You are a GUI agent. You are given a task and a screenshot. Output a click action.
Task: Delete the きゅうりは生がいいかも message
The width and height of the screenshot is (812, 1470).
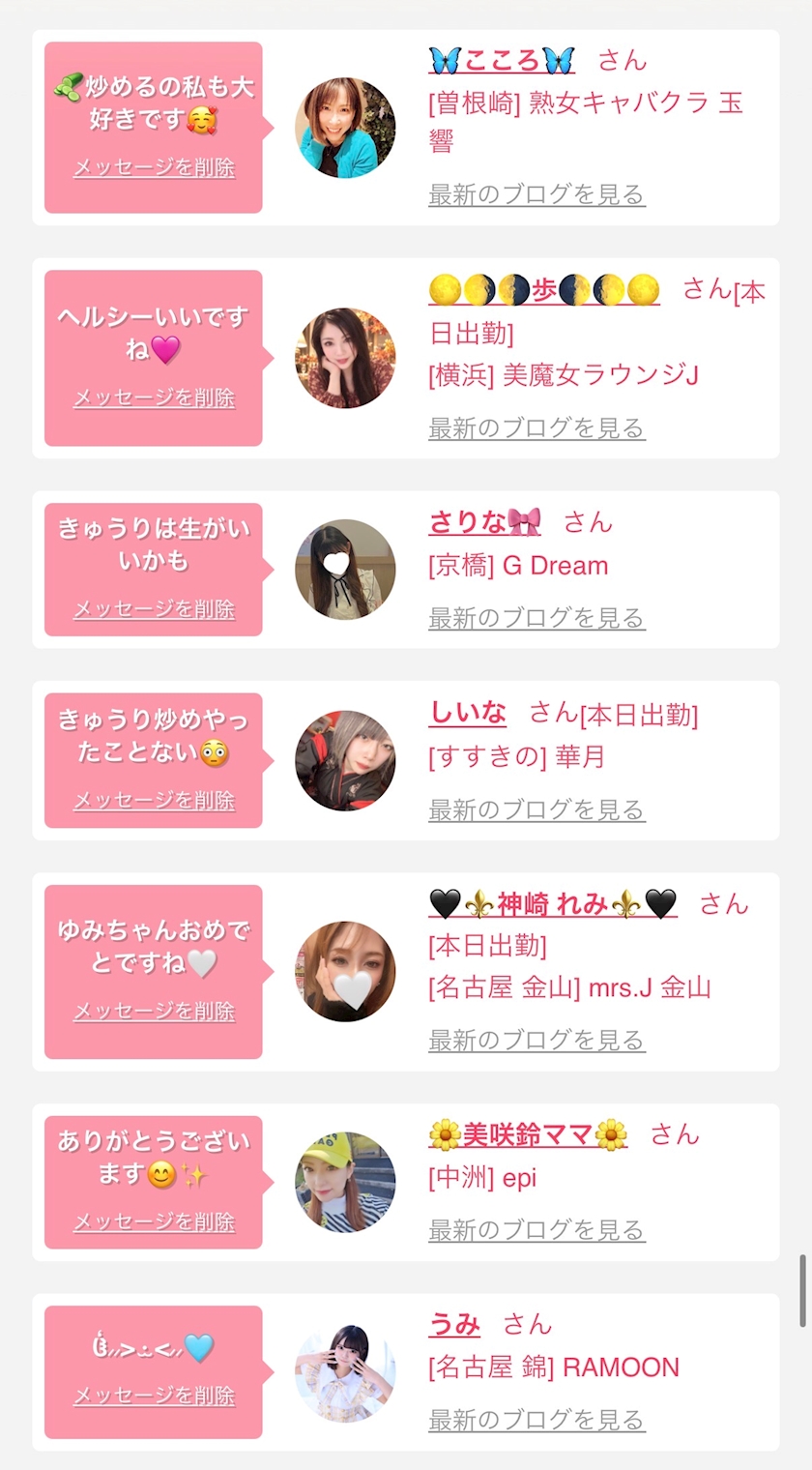tap(154, 609)
